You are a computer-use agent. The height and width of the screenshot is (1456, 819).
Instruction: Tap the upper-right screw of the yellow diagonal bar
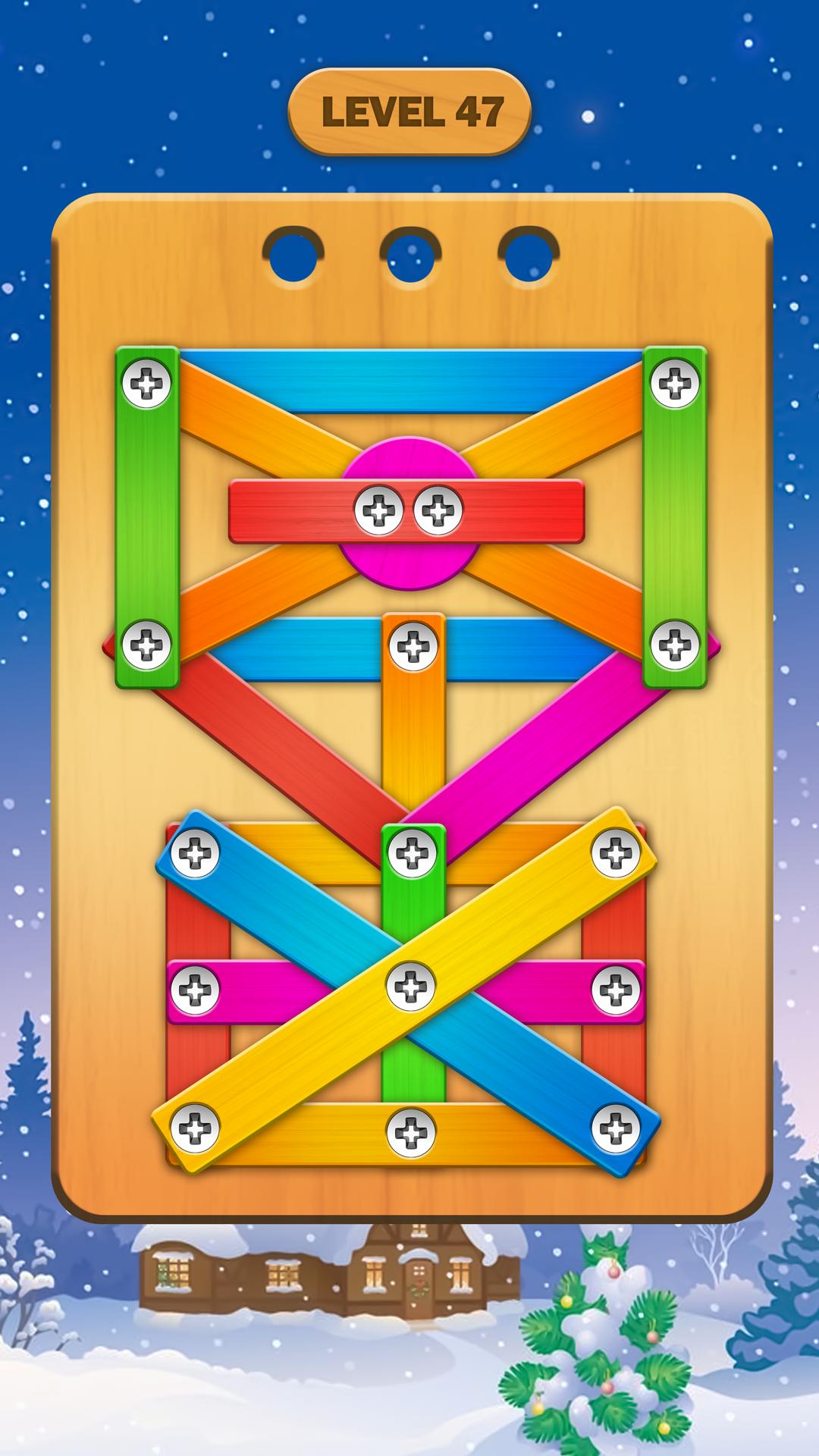coord(616,853)
